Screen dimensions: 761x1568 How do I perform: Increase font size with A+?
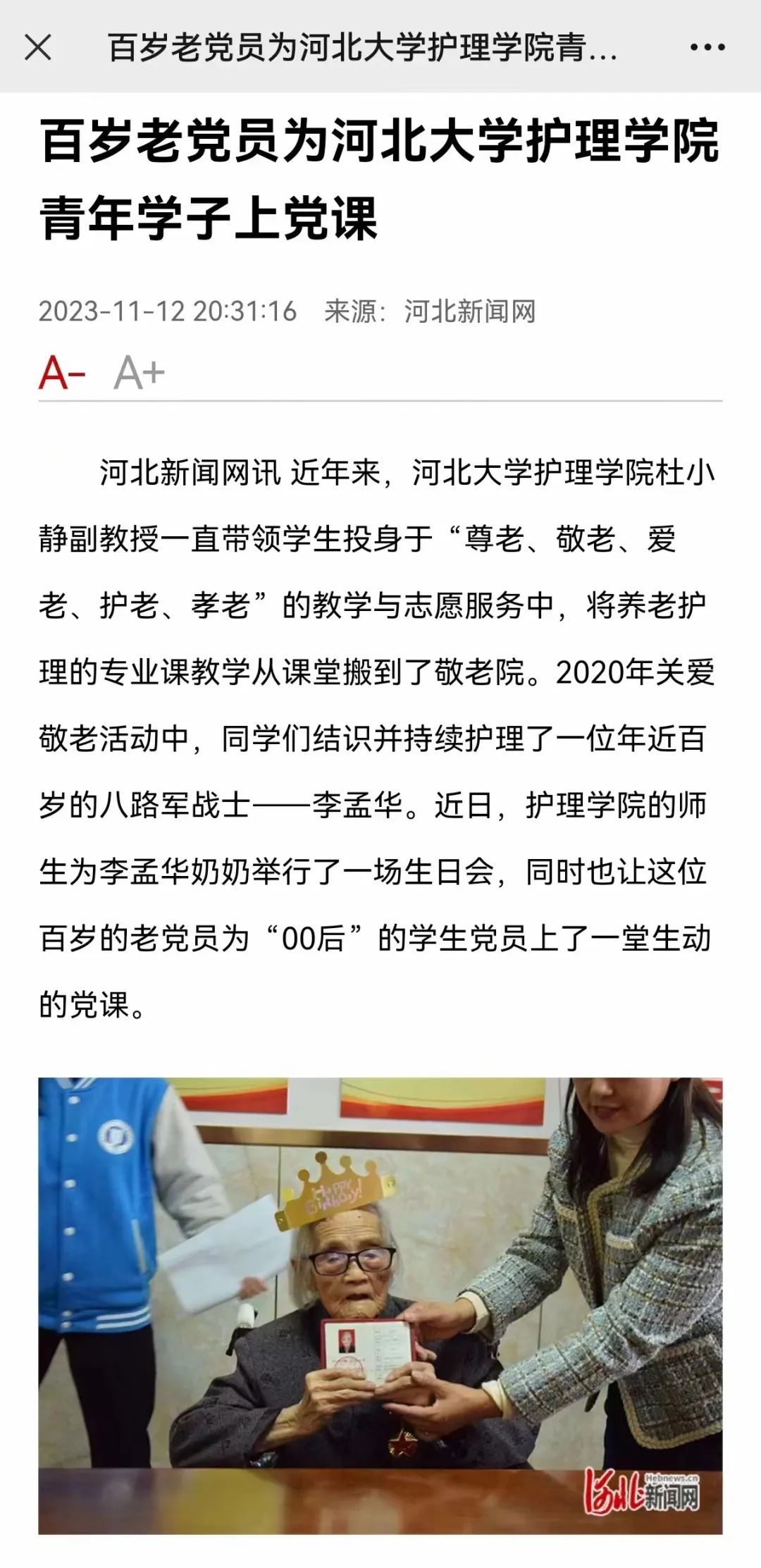tap(140, 373)
